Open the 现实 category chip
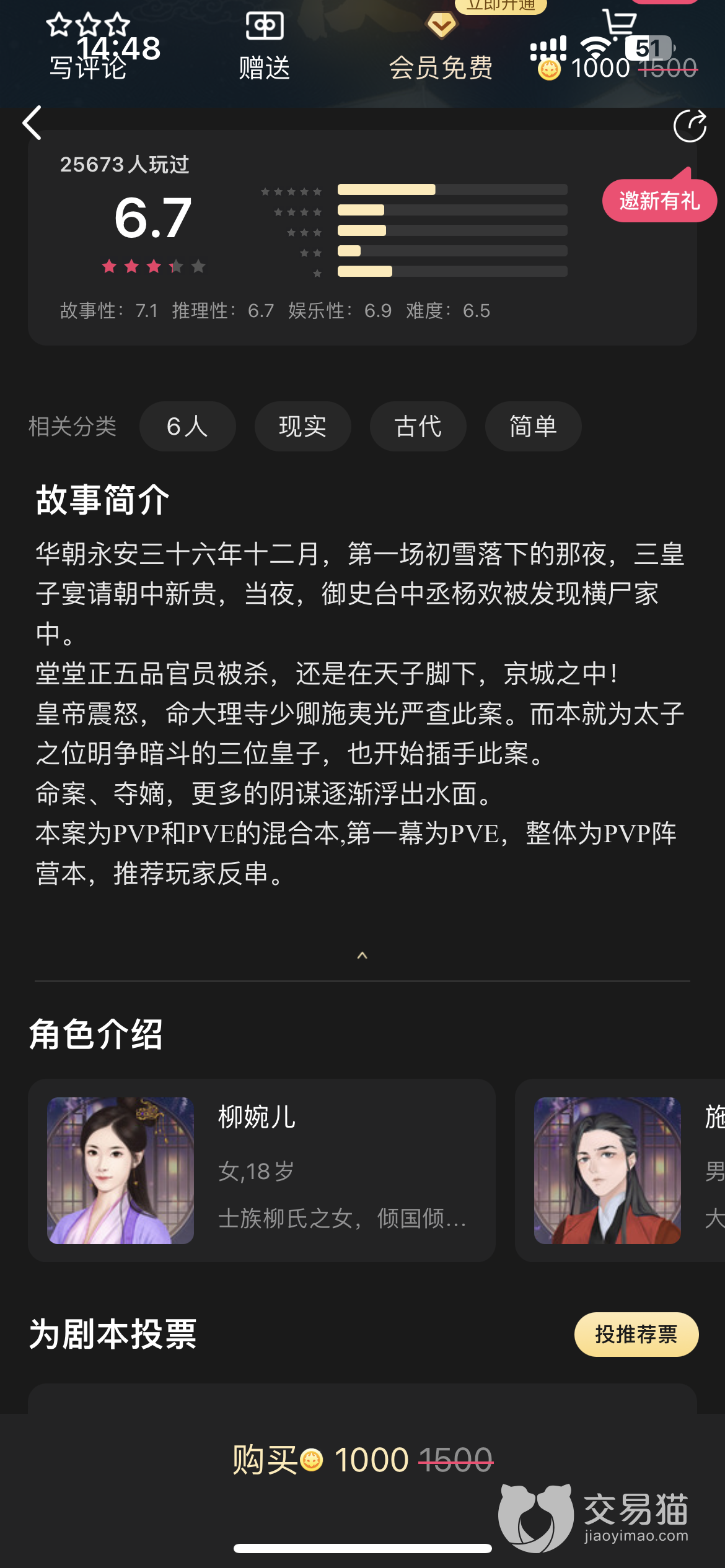 (x=302, y=427)
